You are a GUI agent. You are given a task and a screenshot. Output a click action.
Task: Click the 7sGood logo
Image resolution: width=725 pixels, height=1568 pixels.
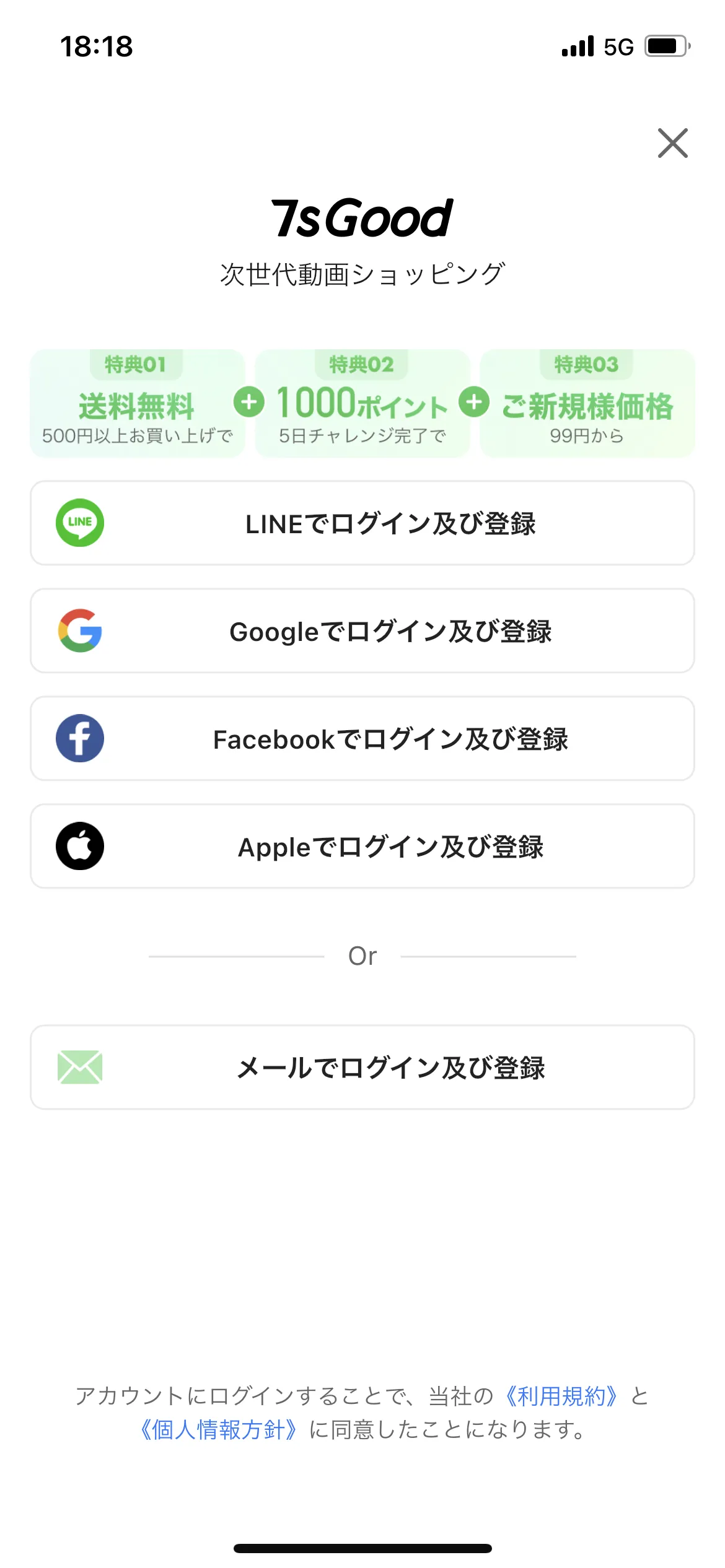pos(362,218)
